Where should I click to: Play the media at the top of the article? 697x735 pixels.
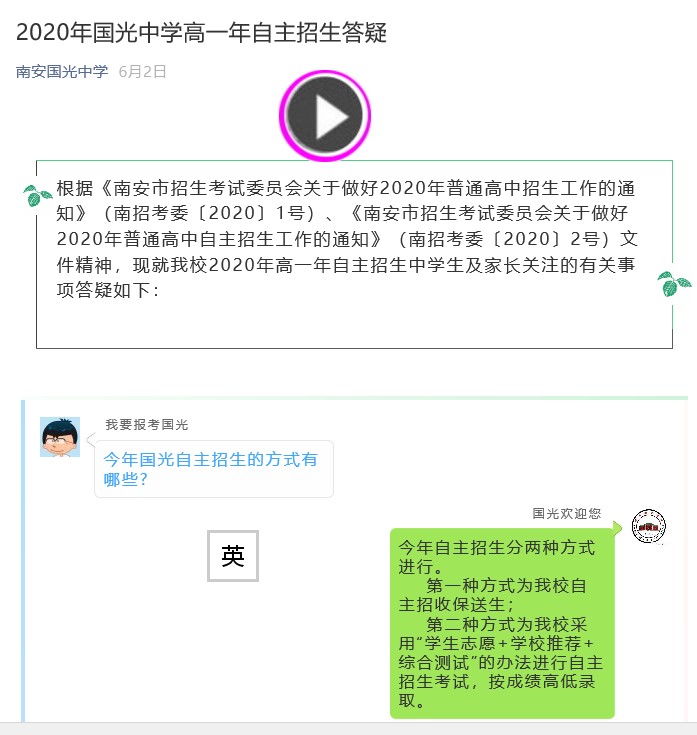[x=324, y=117]
